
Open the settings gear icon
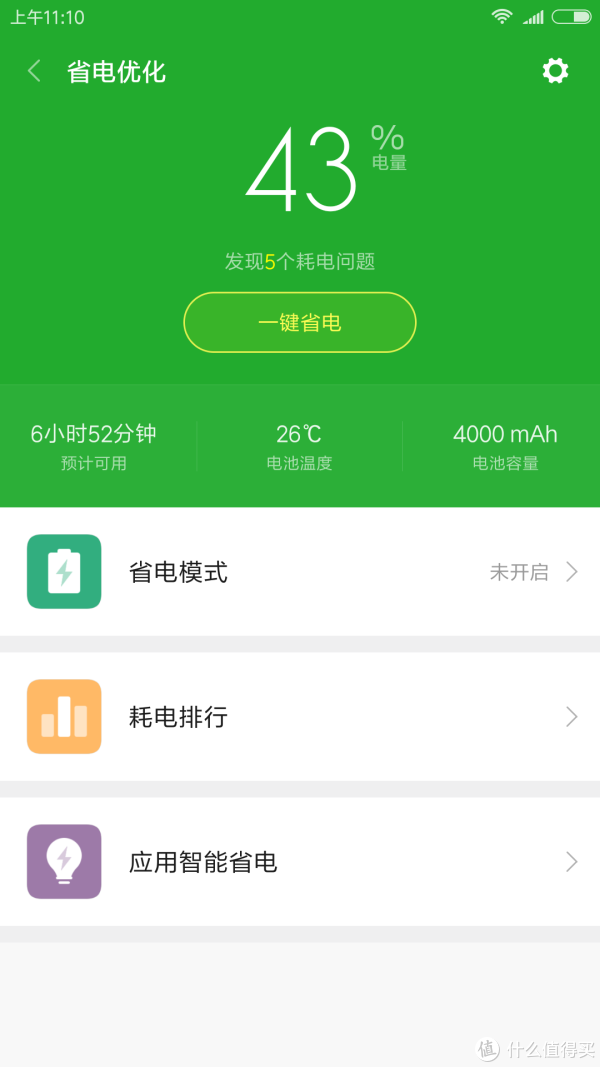point(555,71)
